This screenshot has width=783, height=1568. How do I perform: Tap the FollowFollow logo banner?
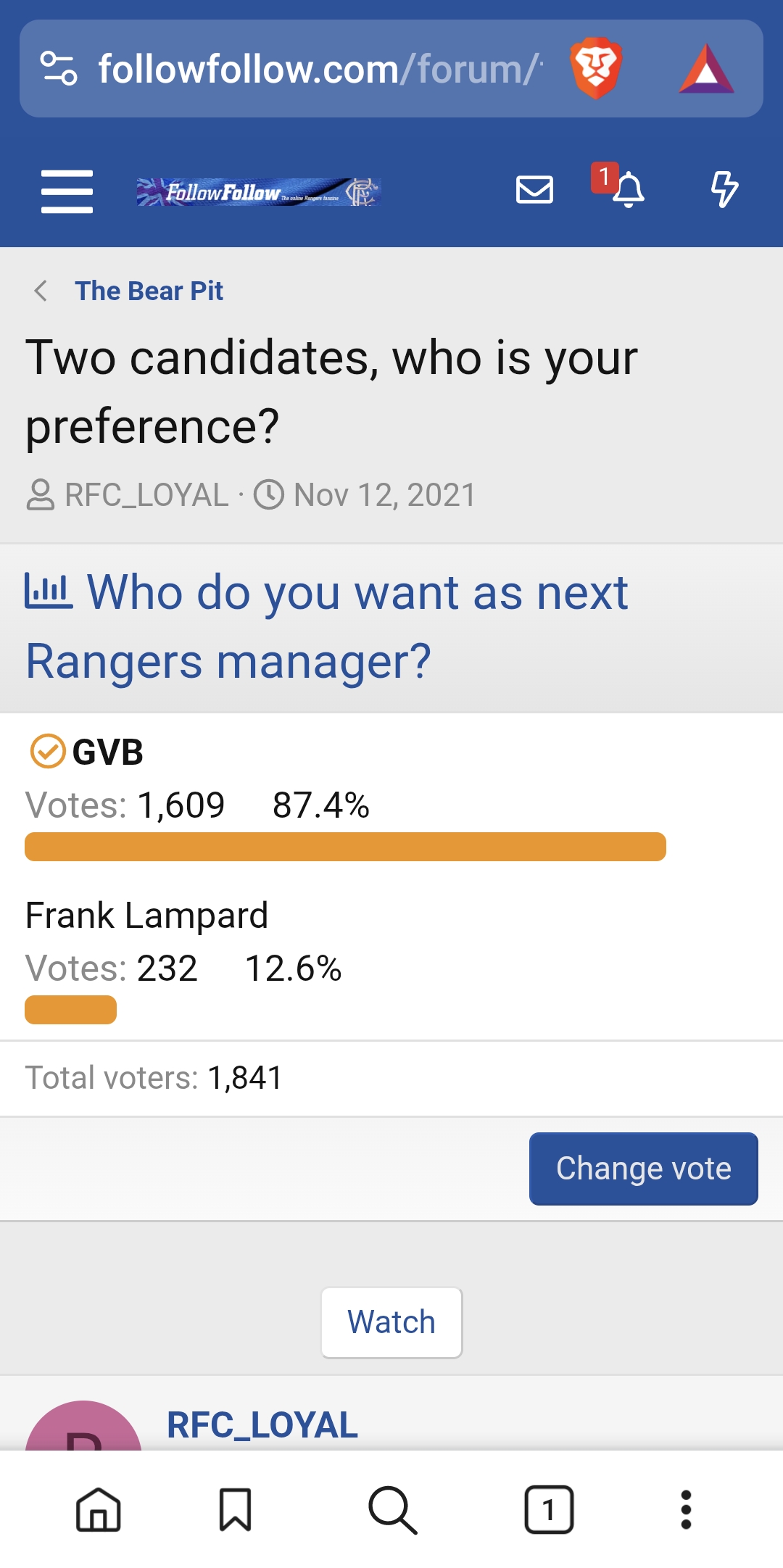point(259,192)
